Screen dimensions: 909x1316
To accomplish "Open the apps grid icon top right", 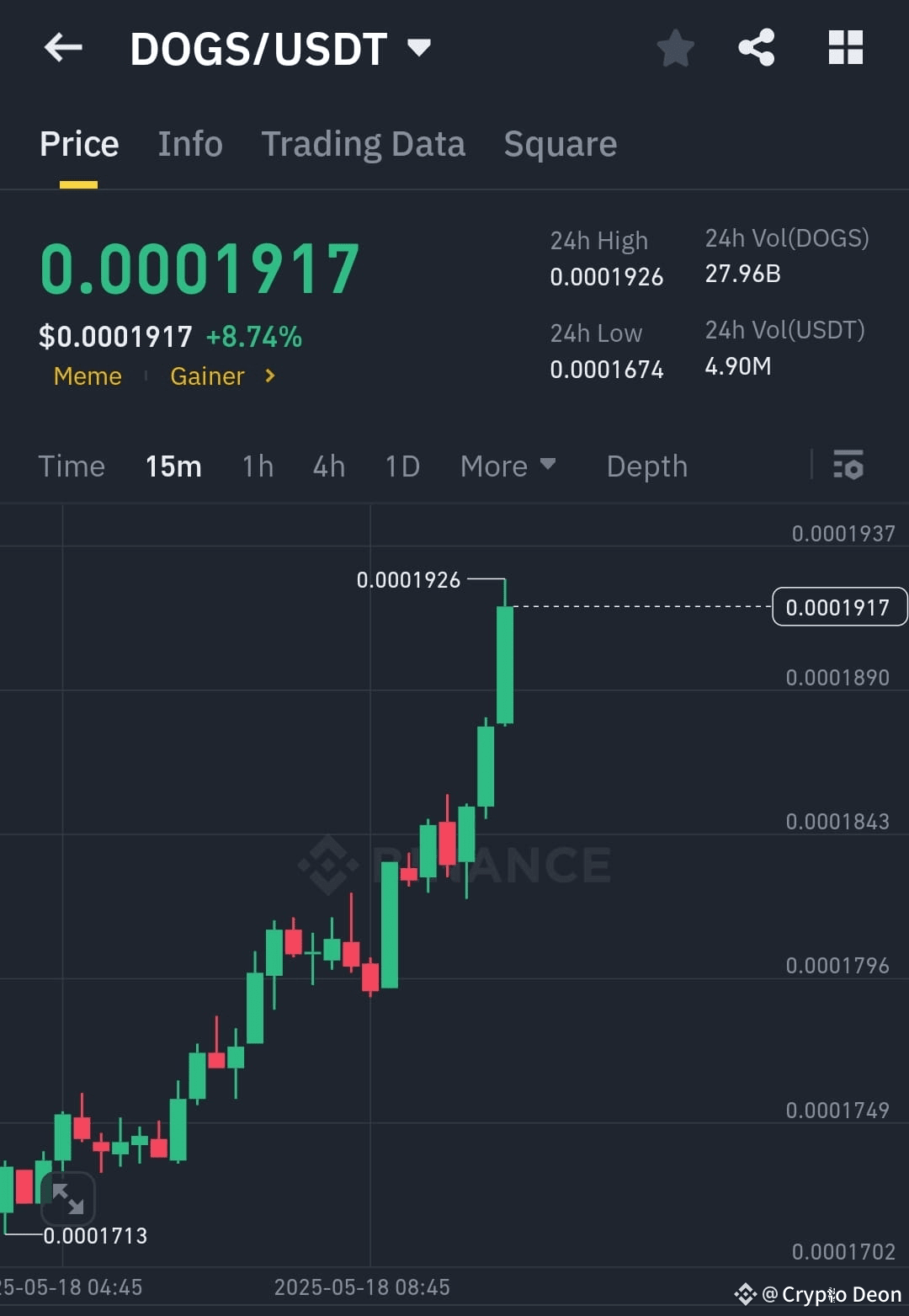I will 845,48.
